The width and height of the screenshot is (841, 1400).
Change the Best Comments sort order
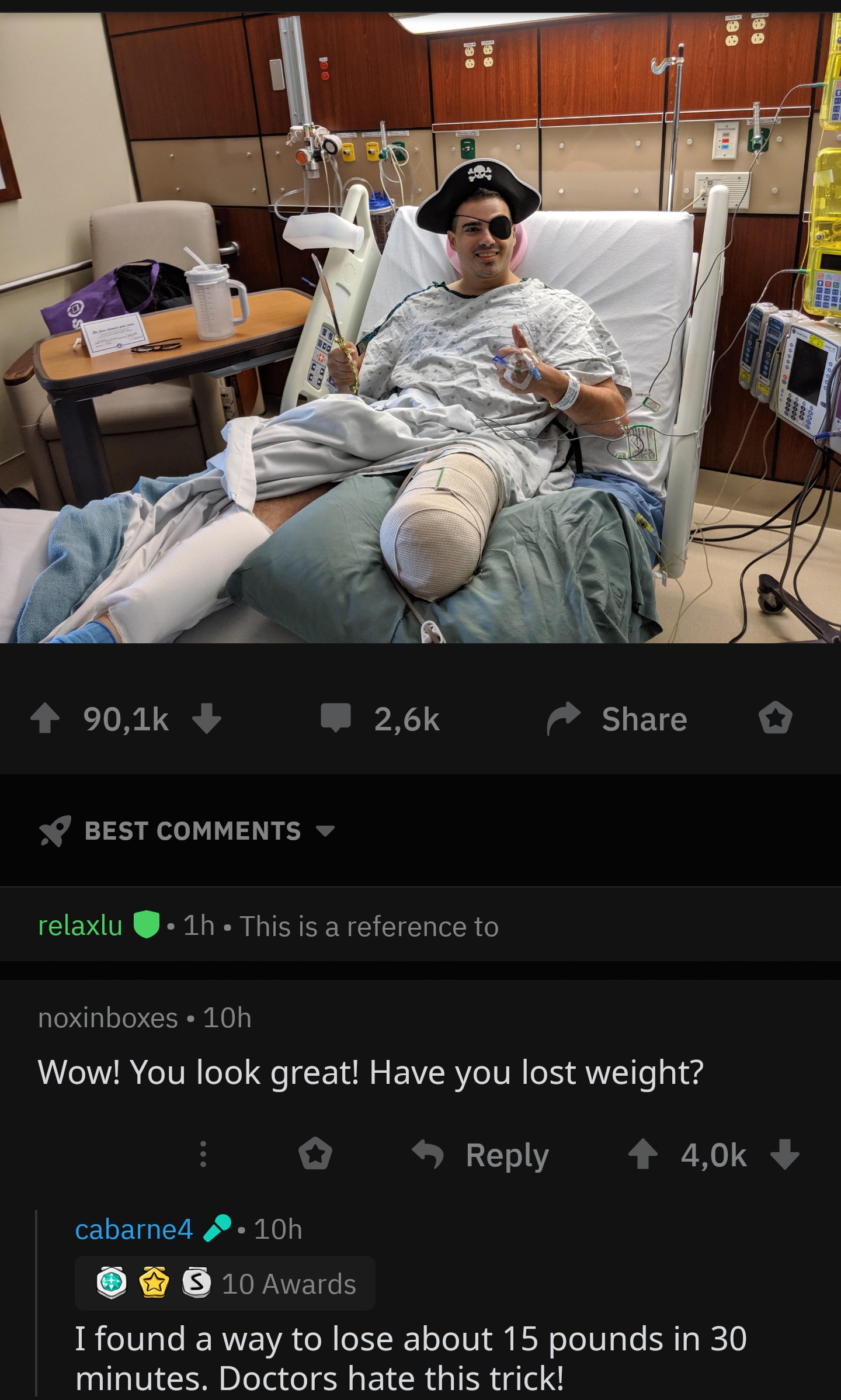coord(193,830)
